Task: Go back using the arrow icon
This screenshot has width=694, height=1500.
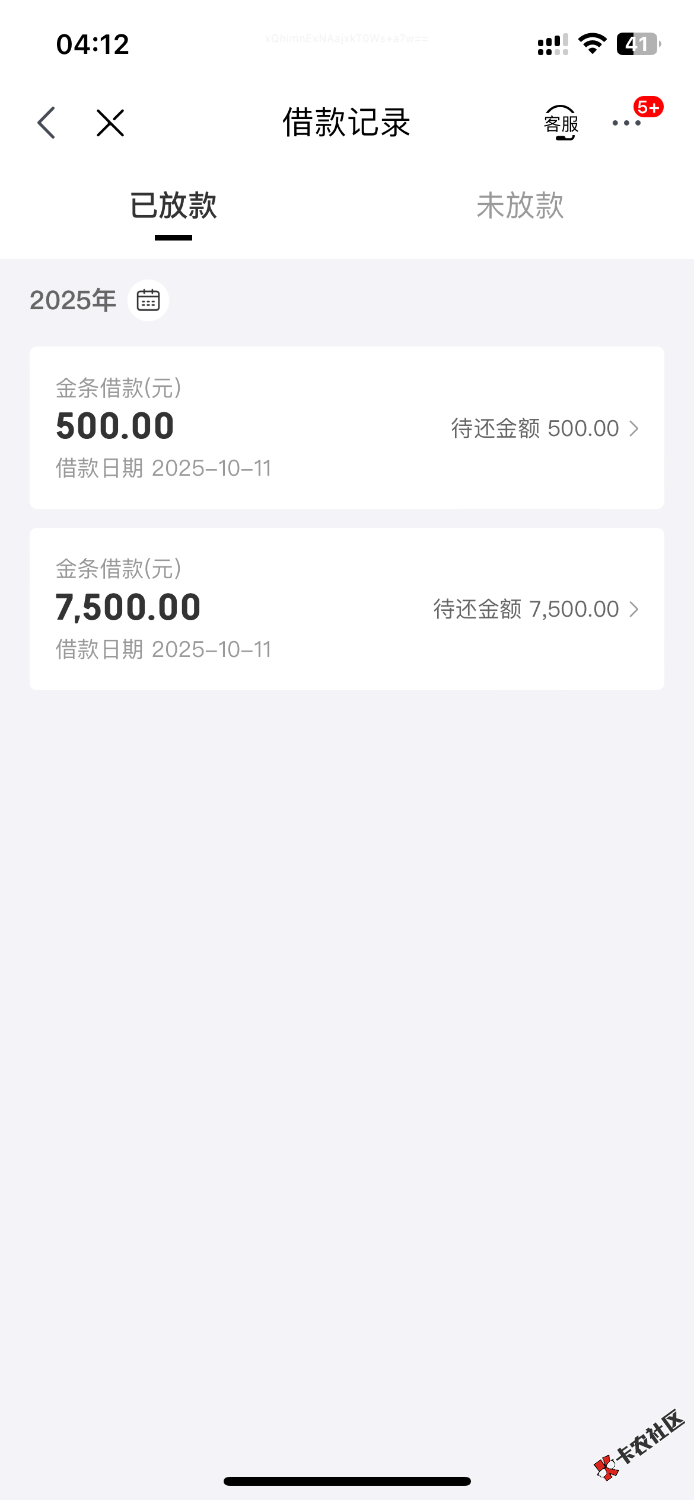Action: click(x=46, y=123)
